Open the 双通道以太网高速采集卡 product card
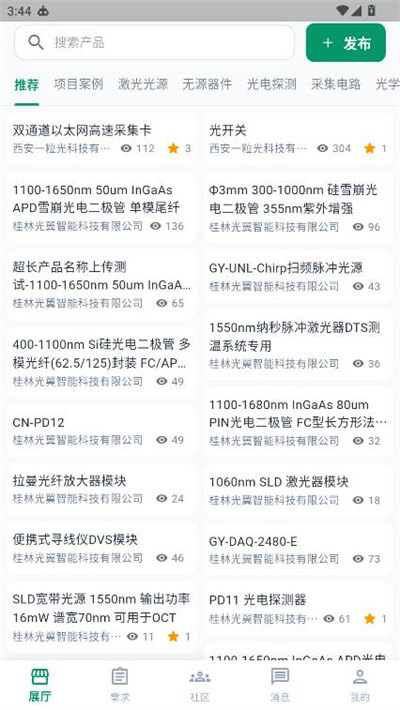Screen dimensions: 400x710 [x=101, y=139]
